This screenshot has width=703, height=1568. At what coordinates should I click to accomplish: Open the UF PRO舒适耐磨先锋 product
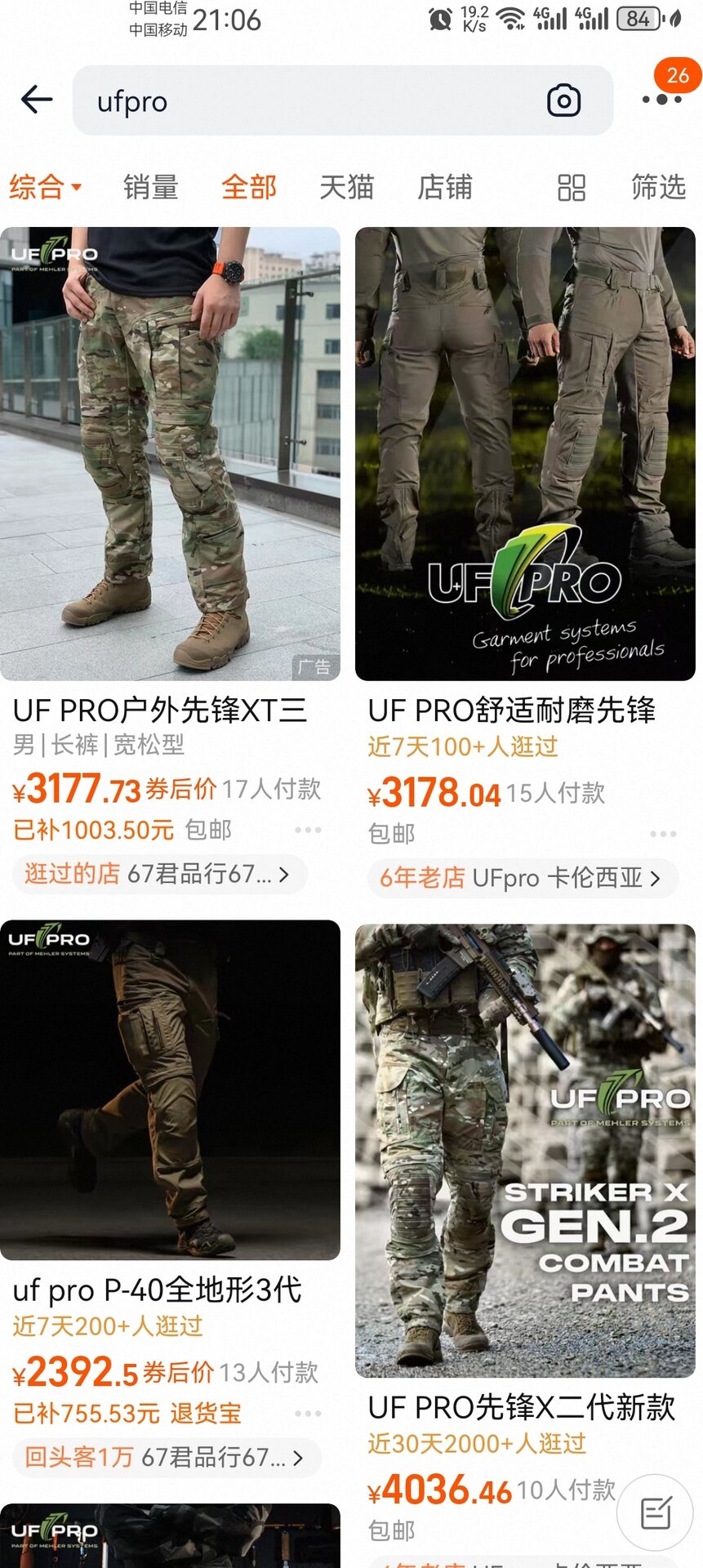pos(525,454)
